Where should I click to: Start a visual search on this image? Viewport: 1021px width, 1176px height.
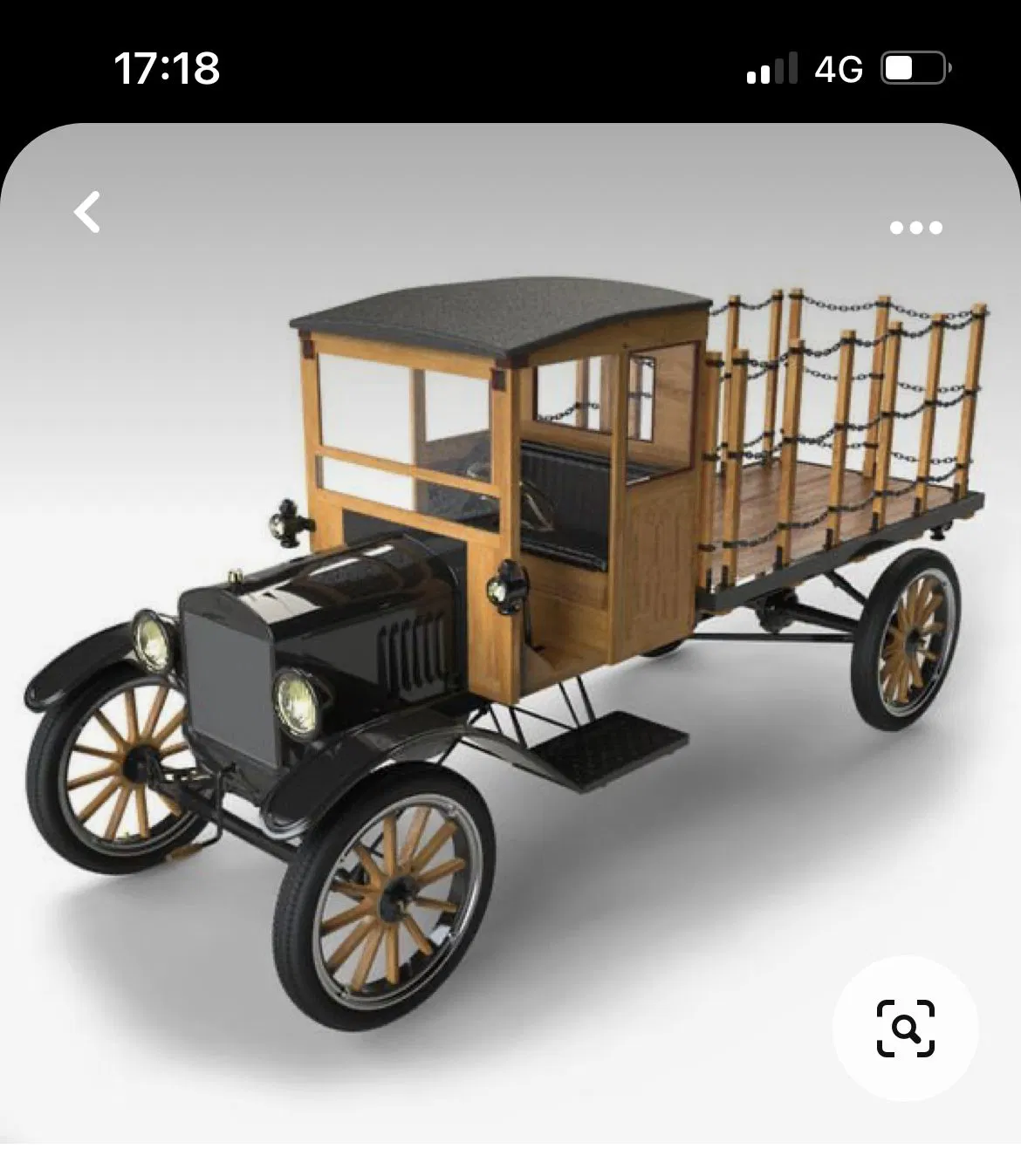(x=905, y=1029)
